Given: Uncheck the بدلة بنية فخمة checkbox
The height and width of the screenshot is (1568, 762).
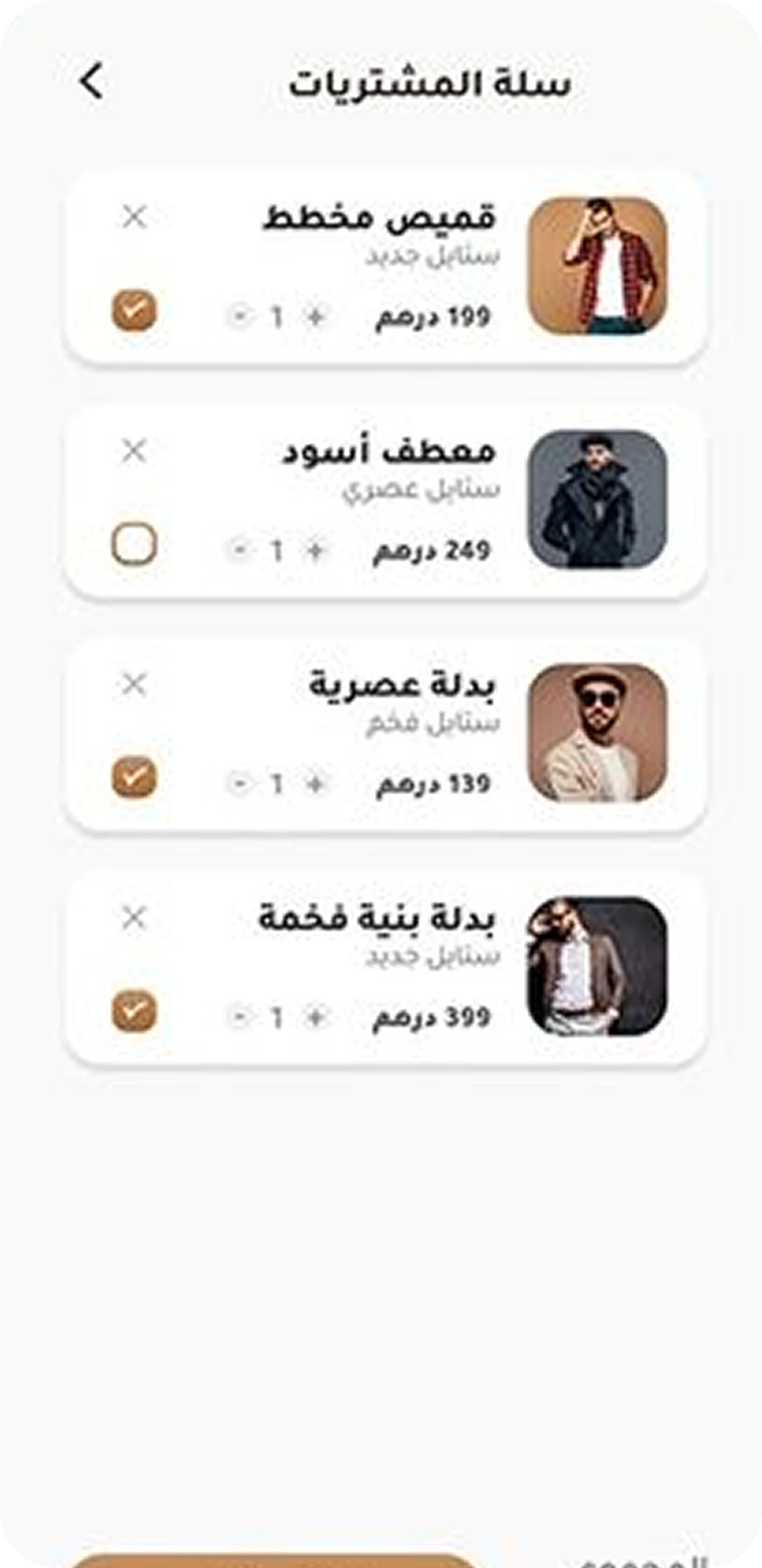Looking at the screenshot, I should [x=134, y=1011].
